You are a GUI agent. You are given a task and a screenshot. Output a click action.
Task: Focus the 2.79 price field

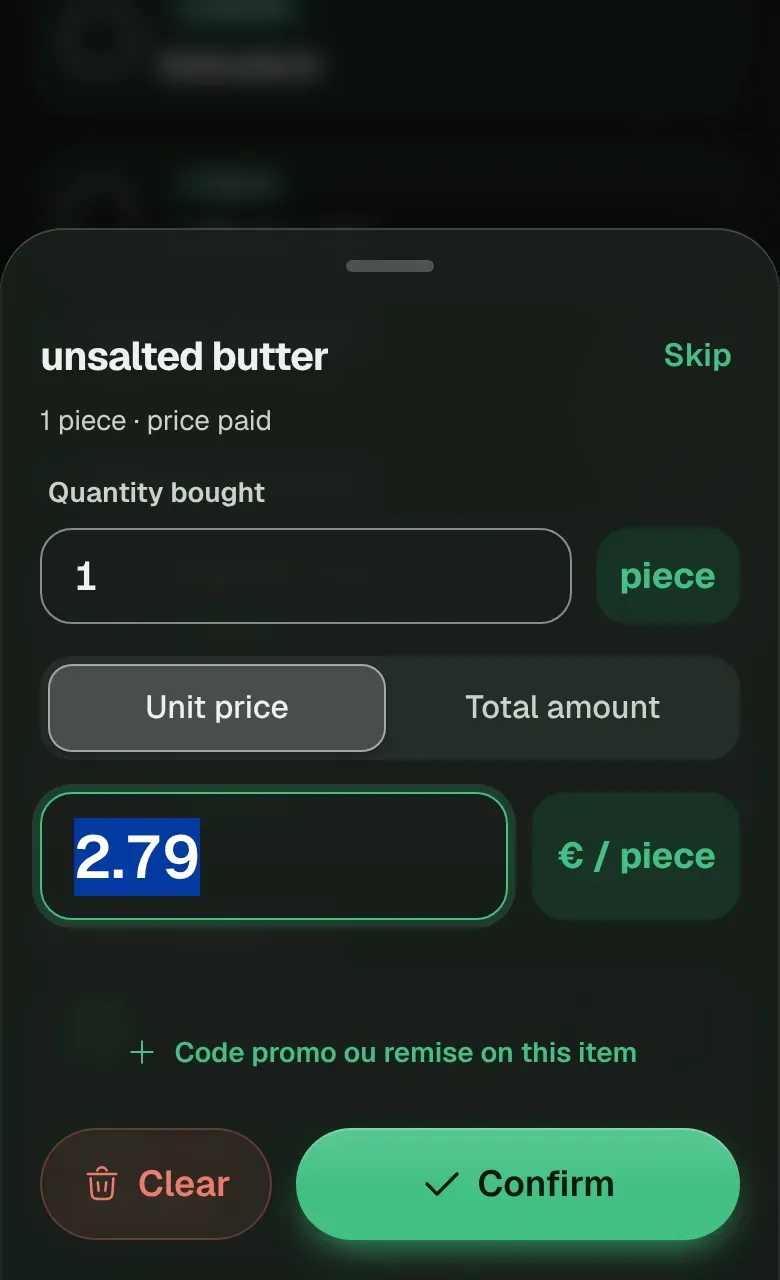274,856
